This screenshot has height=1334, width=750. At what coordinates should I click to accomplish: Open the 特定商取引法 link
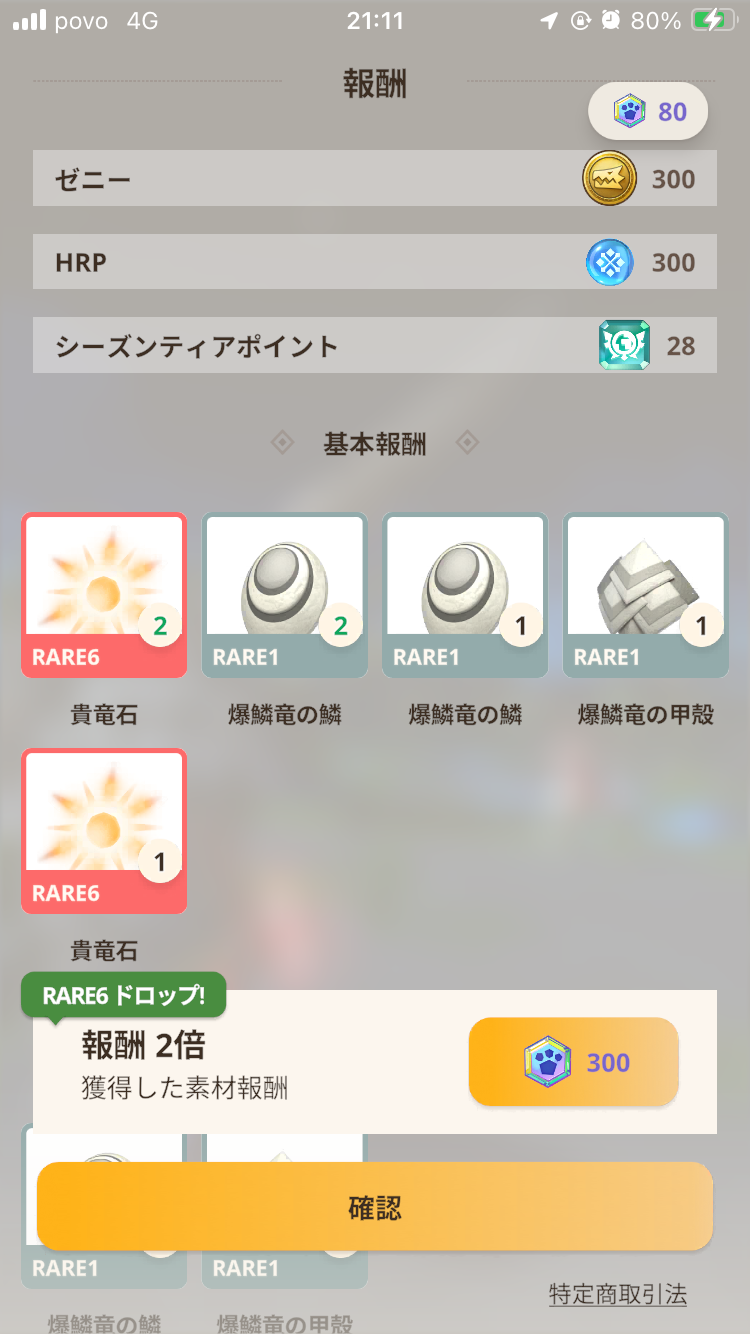(x=618, y=1294)
